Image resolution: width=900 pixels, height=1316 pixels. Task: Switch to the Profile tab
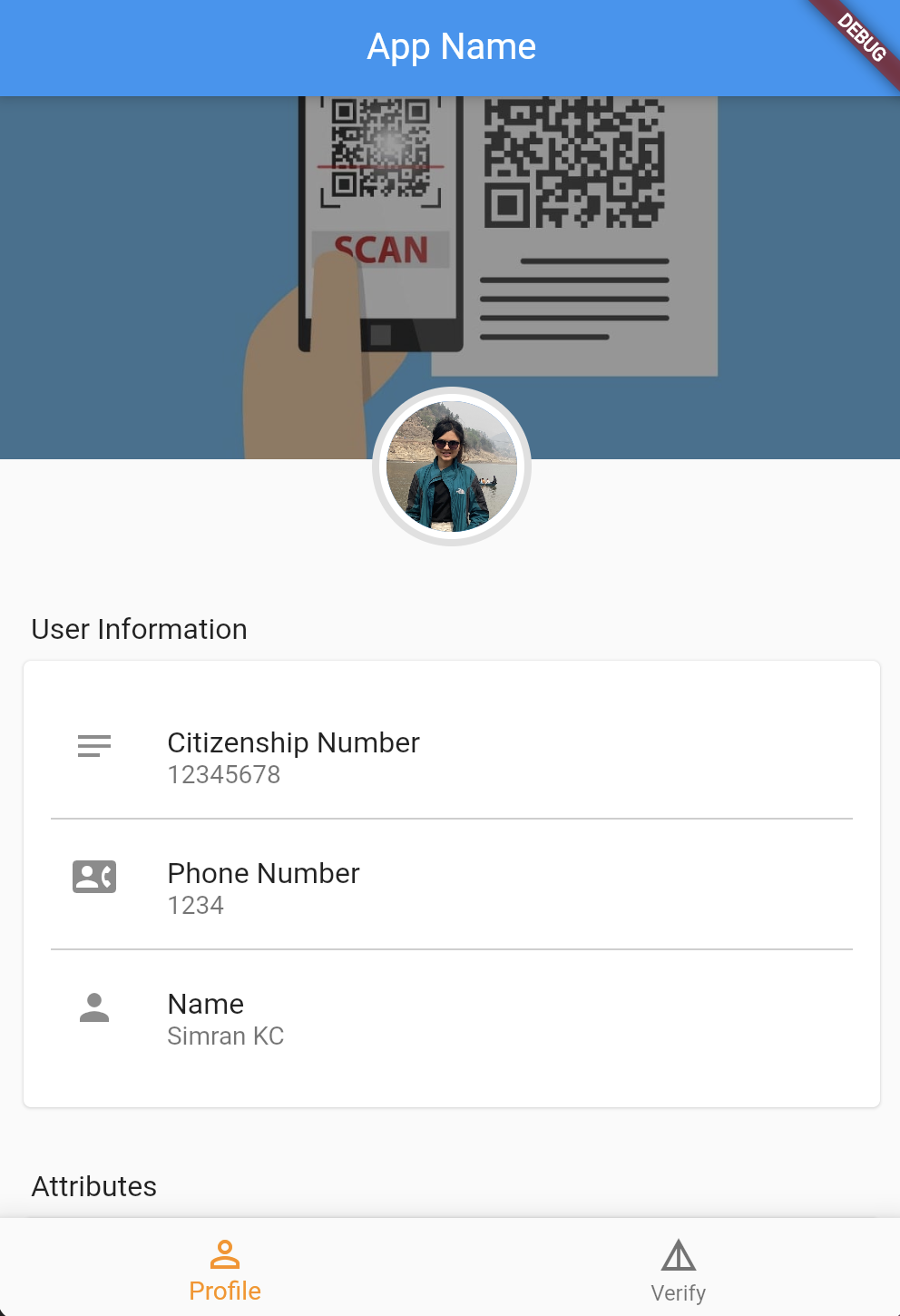224,1268
